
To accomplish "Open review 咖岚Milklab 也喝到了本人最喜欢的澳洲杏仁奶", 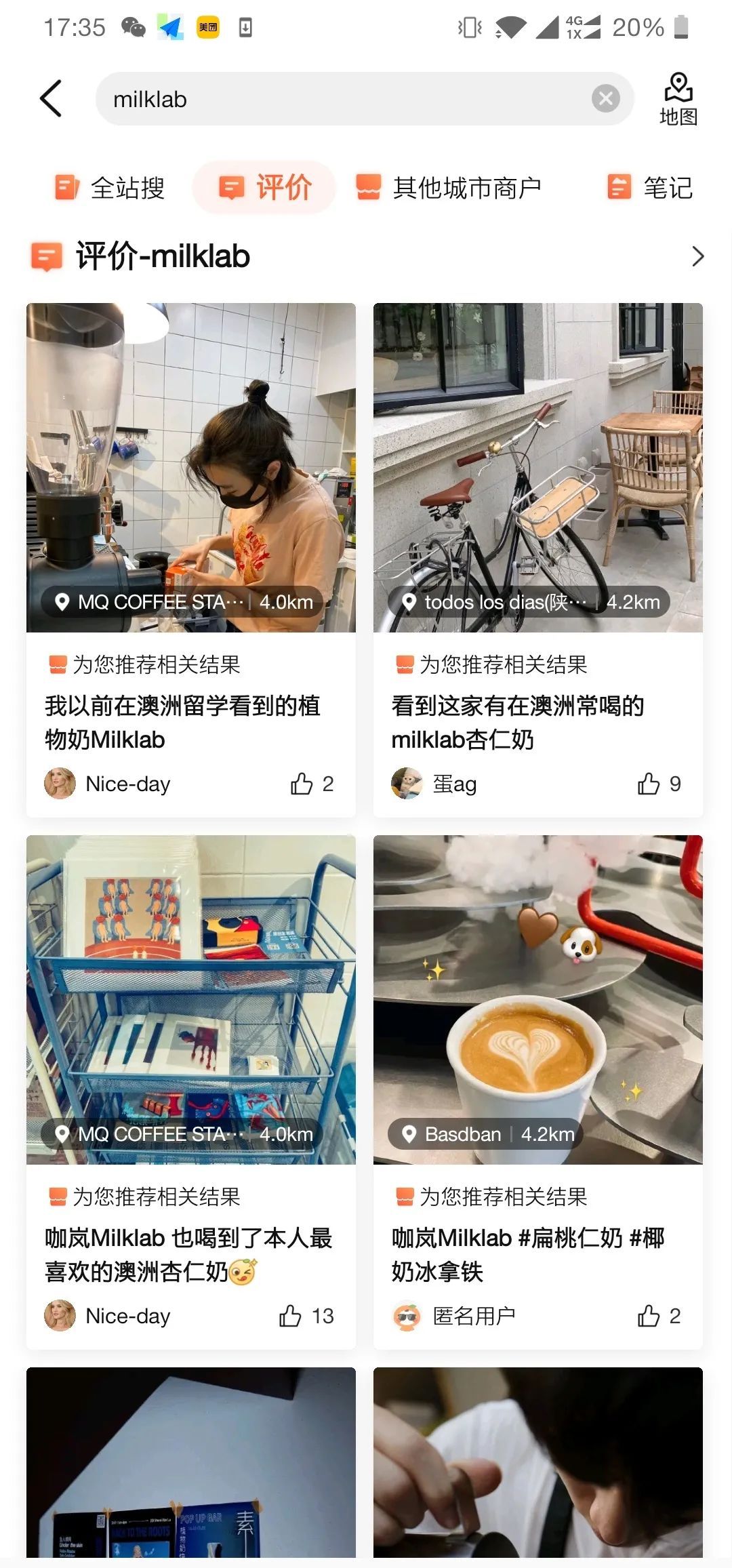I will 188,1254.
